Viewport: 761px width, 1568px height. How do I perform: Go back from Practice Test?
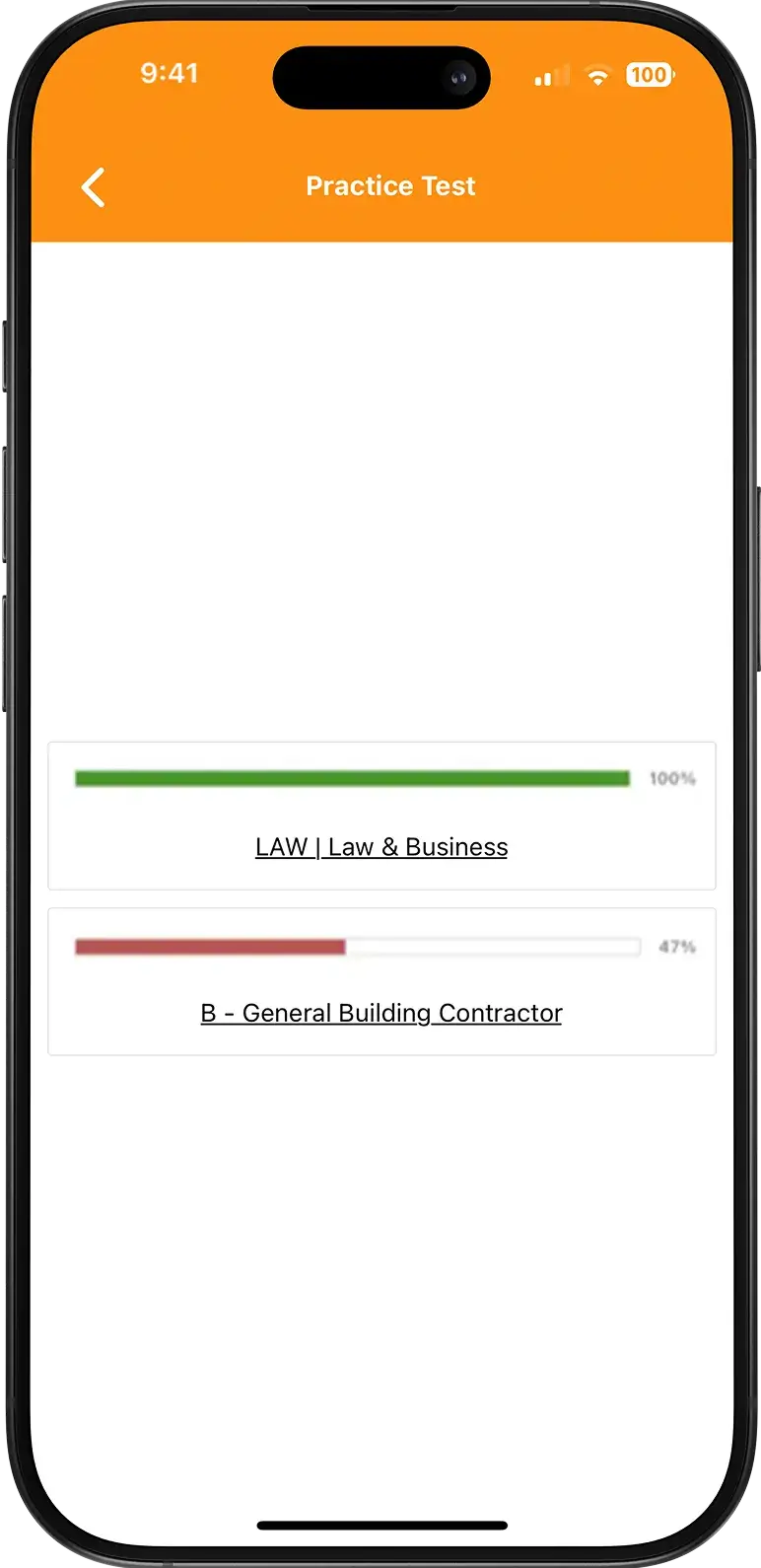(94, 187)
